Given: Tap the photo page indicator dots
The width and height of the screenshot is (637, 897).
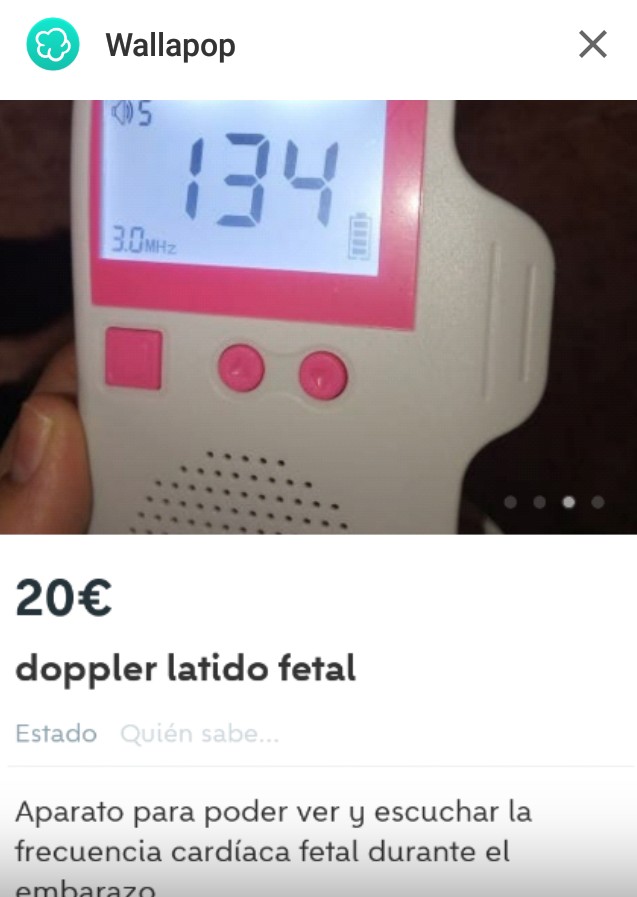Looking at the screenshot, I should click(553, 502).
